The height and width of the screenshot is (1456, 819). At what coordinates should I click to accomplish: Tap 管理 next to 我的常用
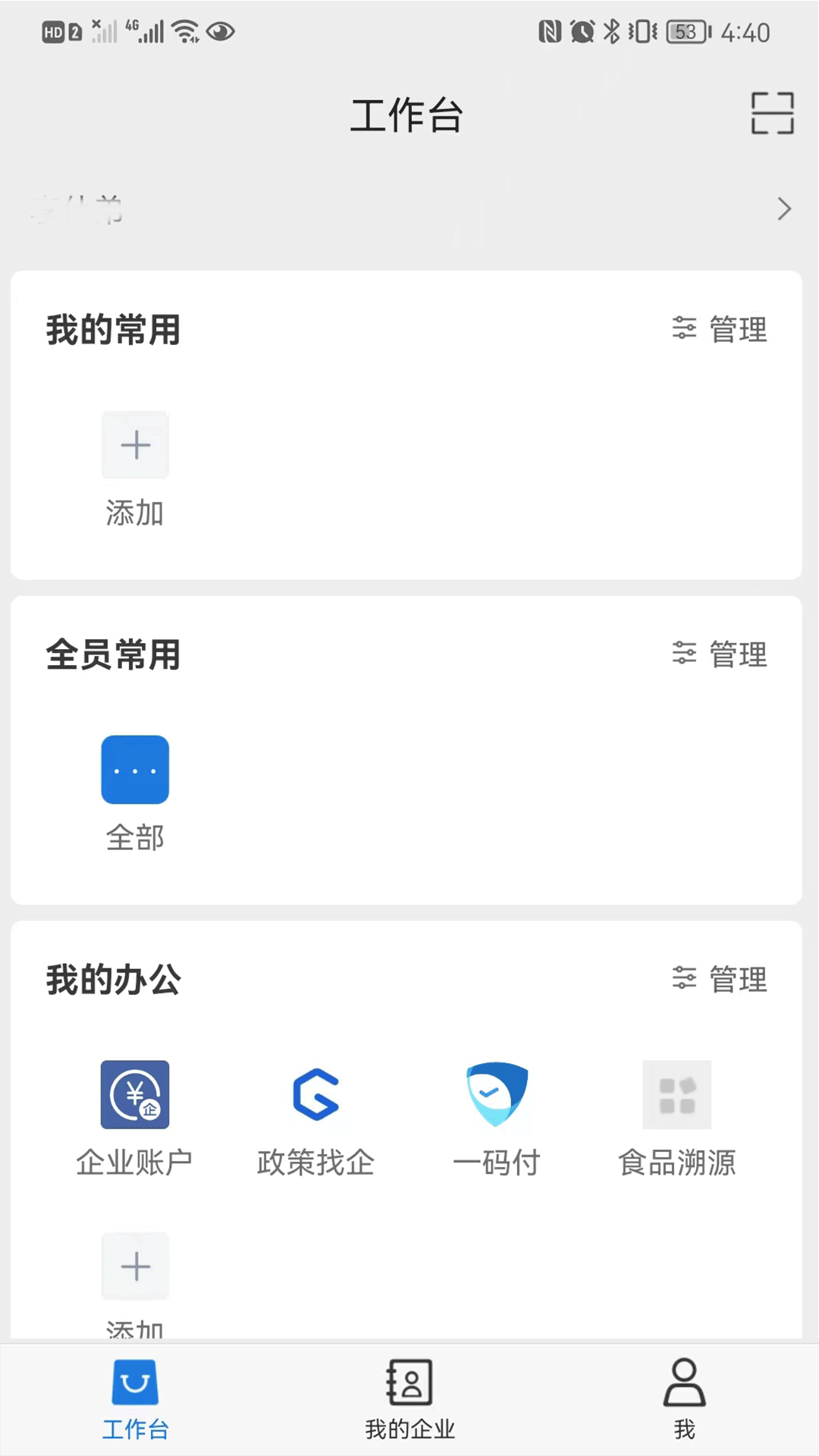(x=720, y=329)
